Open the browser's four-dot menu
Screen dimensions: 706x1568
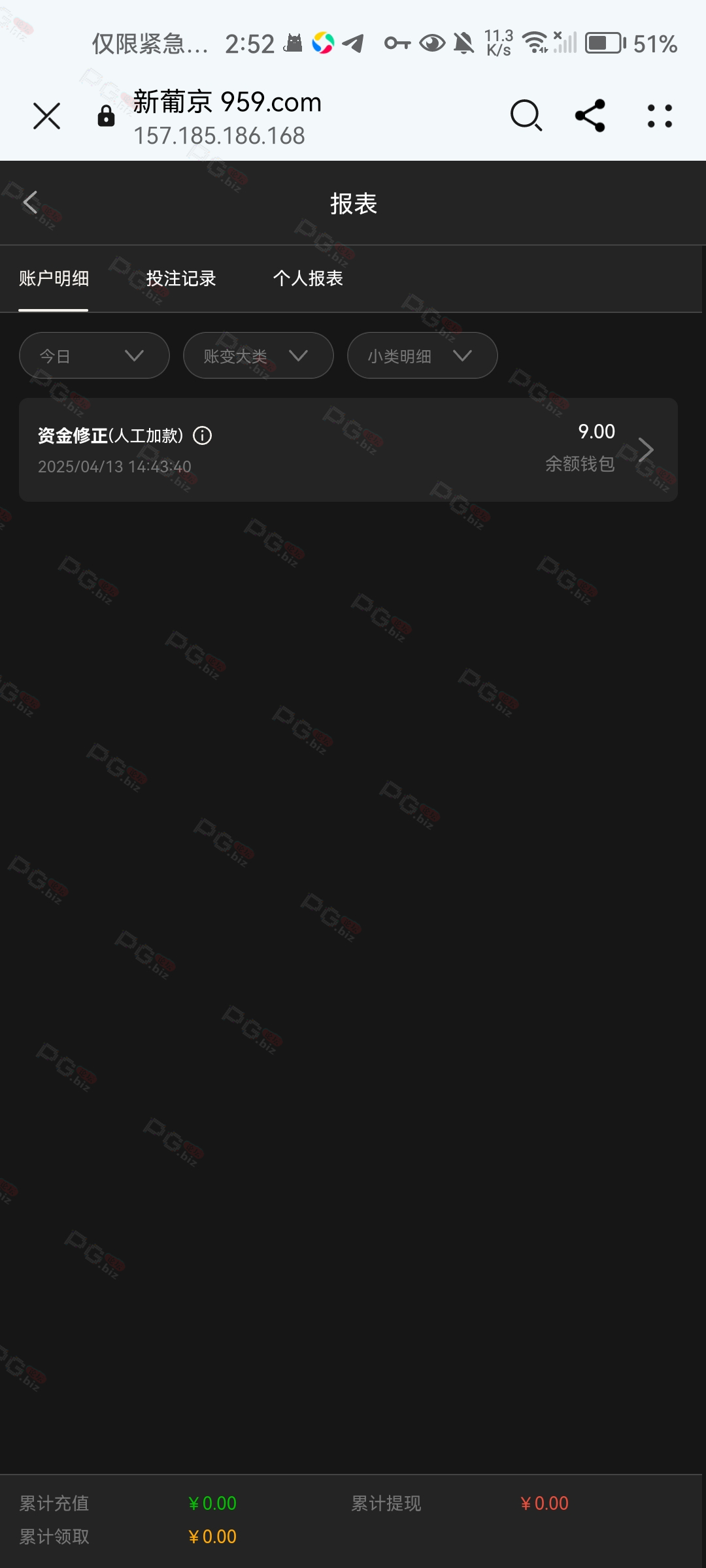pyautogui.click(x=660, y=116)
